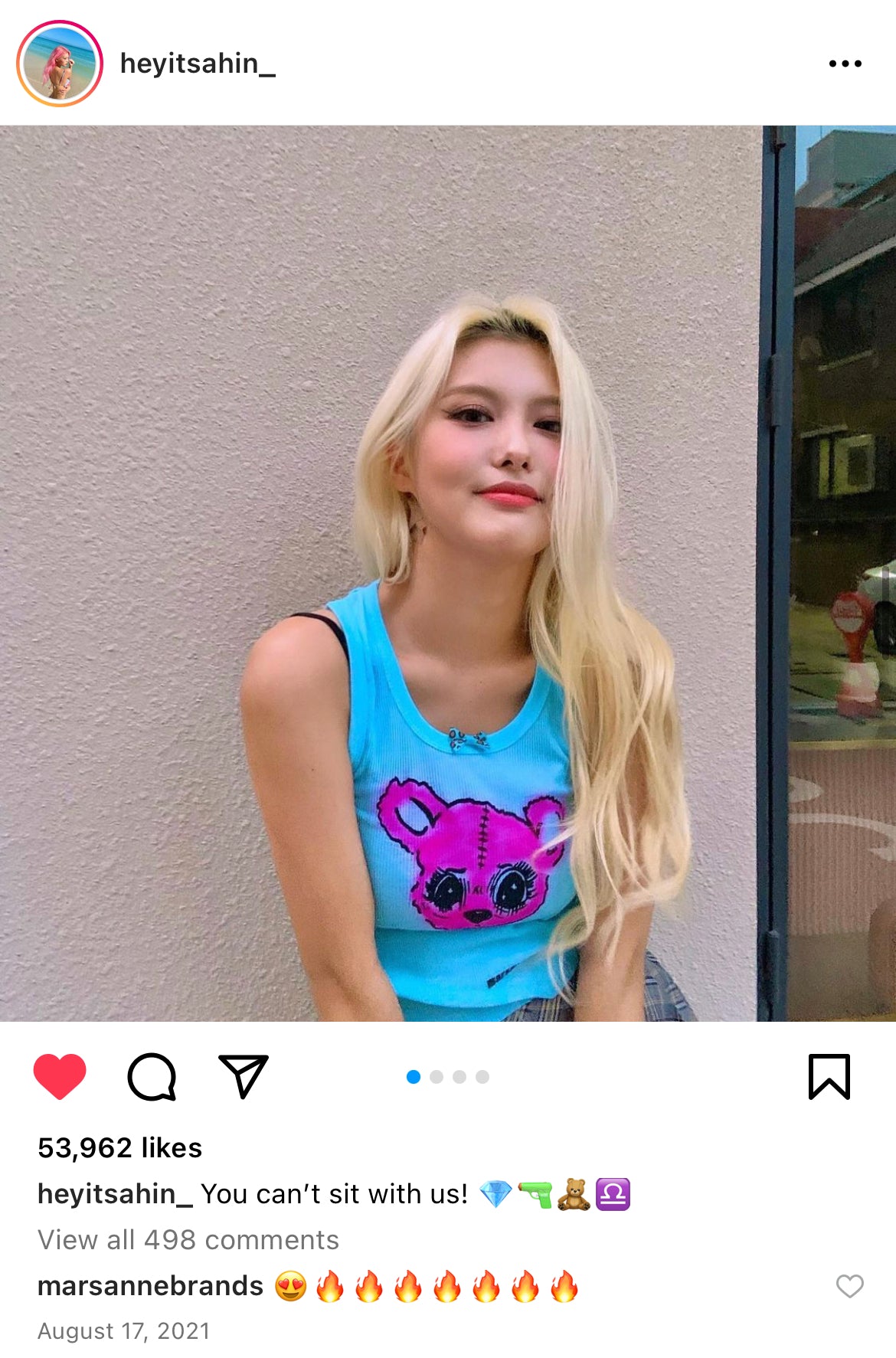Share this post via the paper plane icon

coord(243,1076)
